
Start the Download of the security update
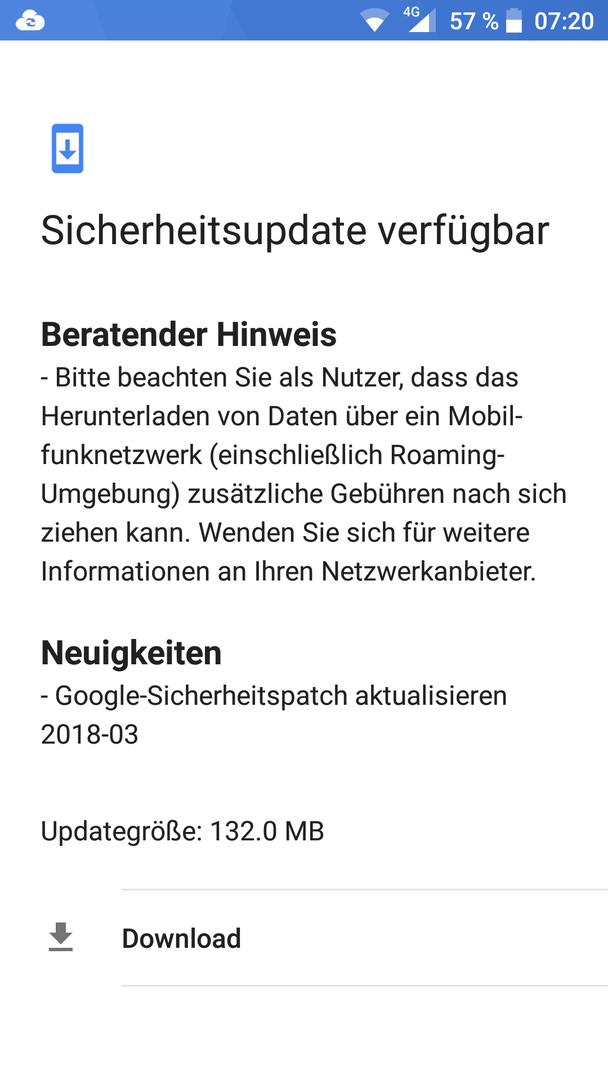(x=181, y=938)
